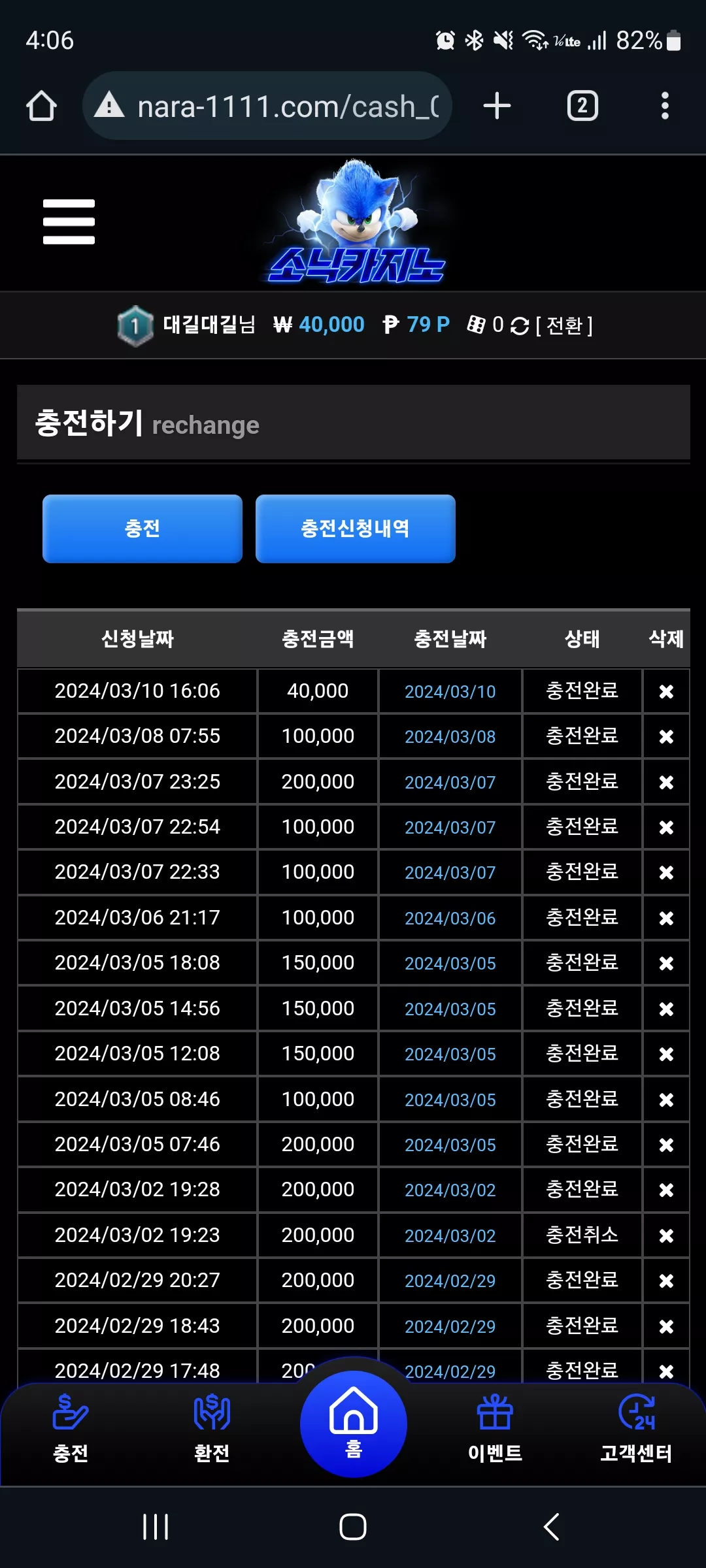Open the recent apps system button

tap(156, 1527)
